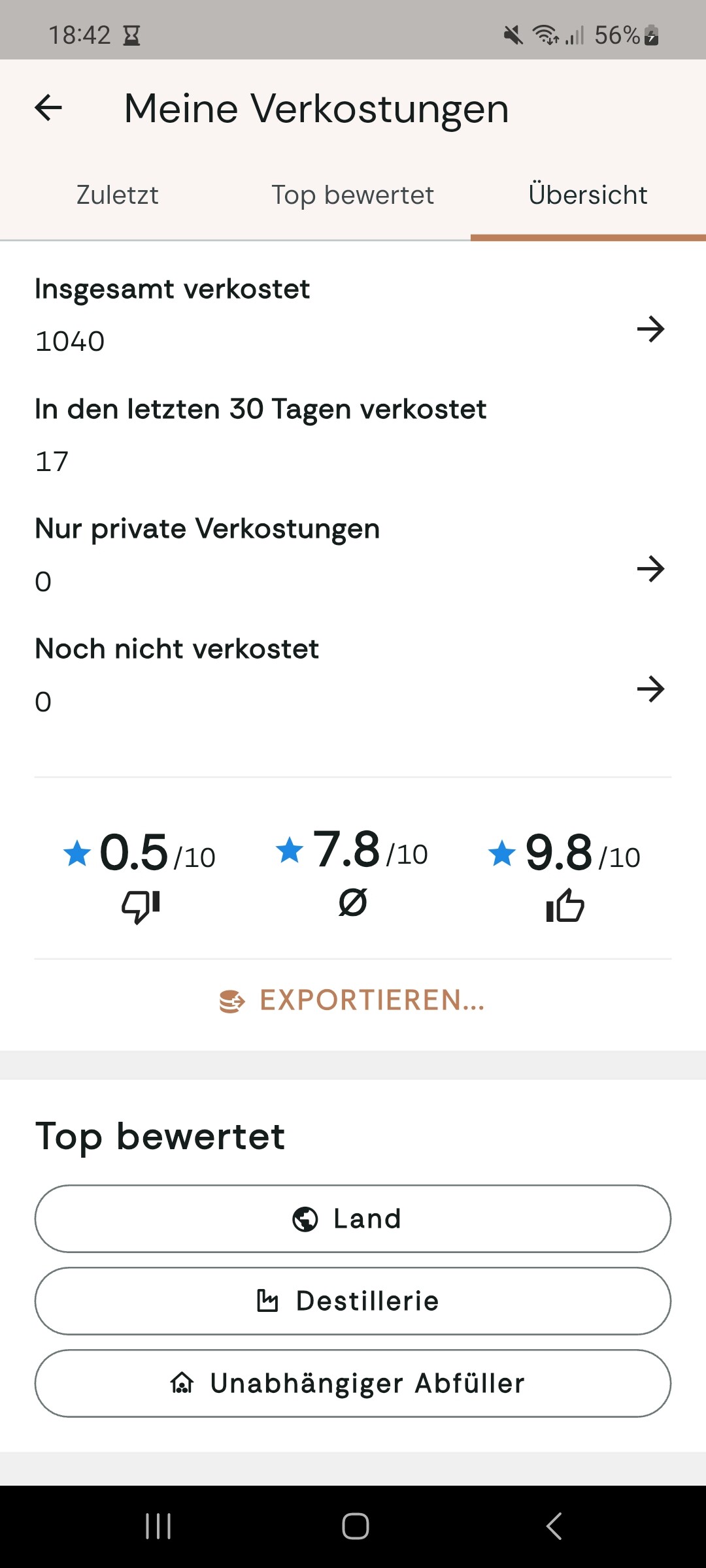Open Nur private Verkostungen
The height and width of the screenshot is (1568, 706).
[x=353, y=555]
